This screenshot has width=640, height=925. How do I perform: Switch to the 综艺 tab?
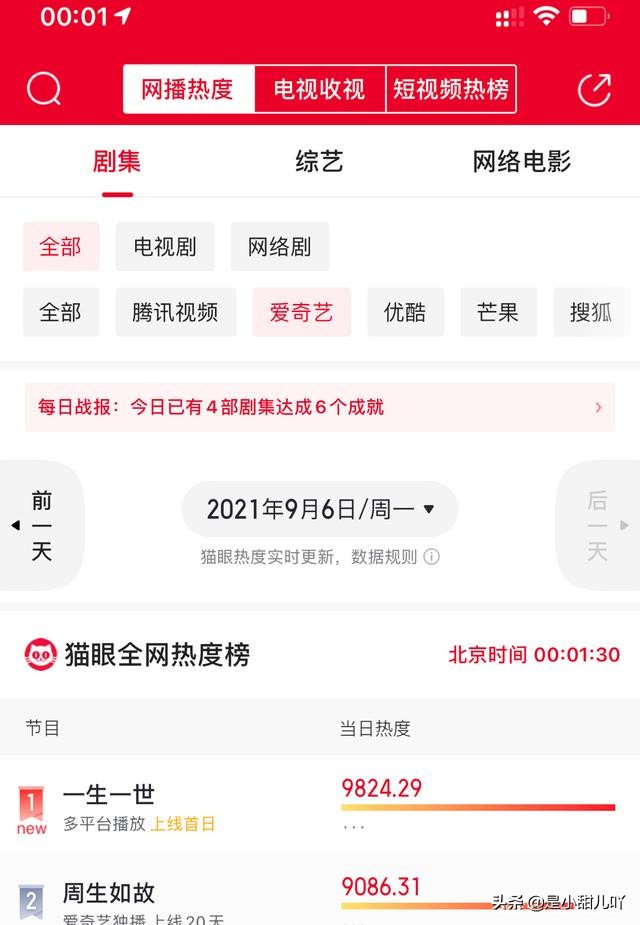click(319, 162)
